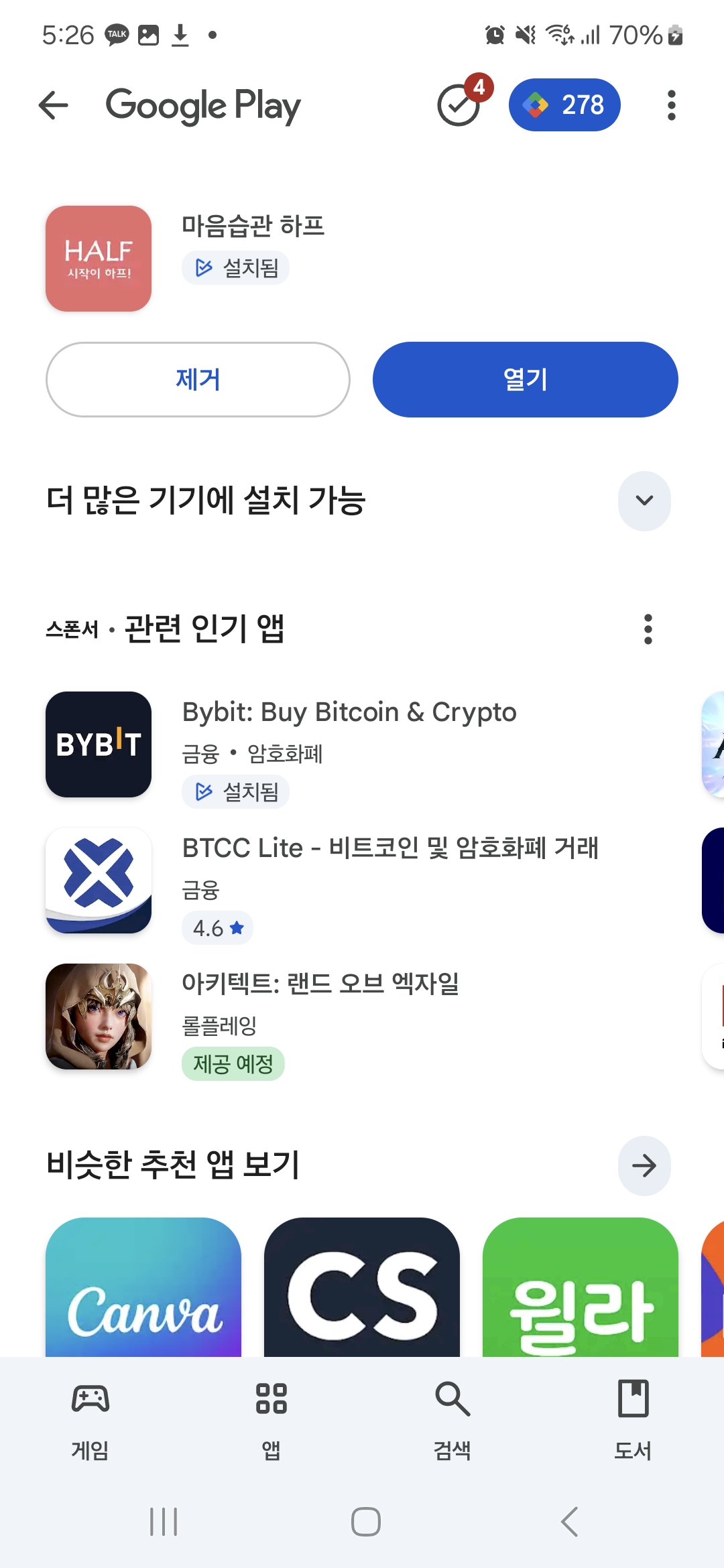Screen dimensions: 724x1568
Task: Open the Canva app tile
Action: pyautogui.click(x=143, y=1287)
